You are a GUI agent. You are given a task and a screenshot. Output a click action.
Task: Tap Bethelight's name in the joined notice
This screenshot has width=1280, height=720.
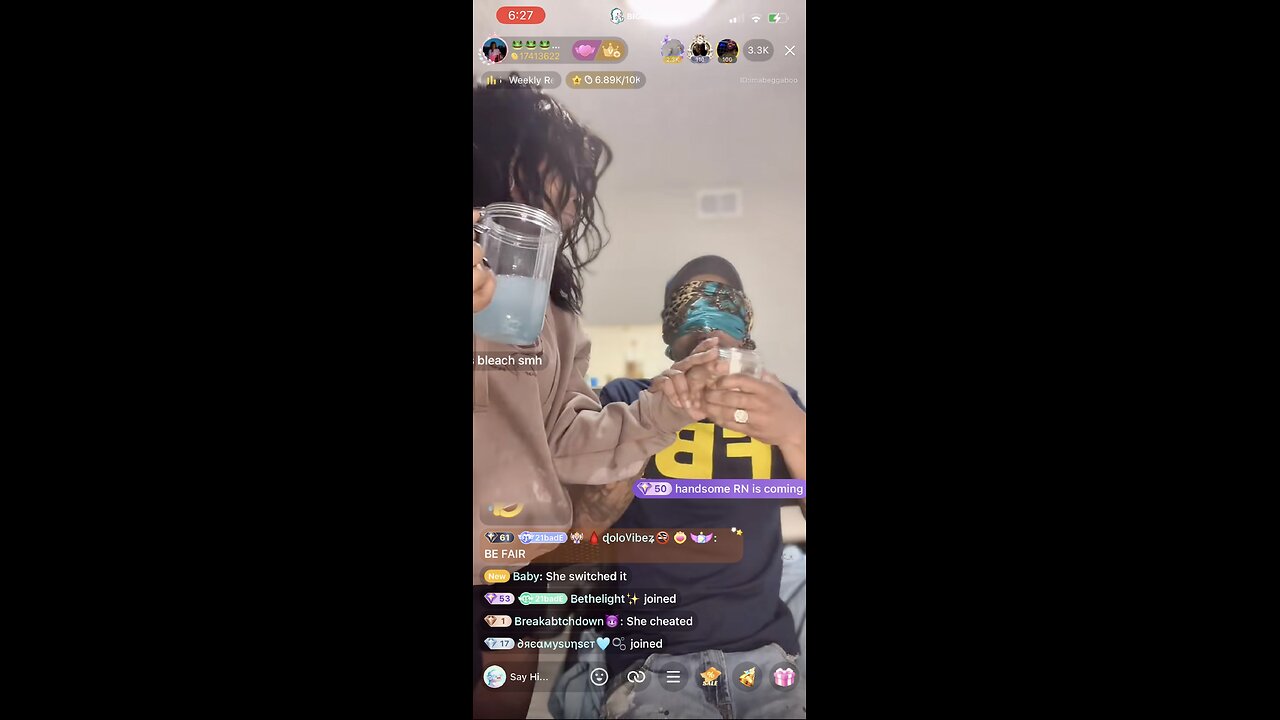point(597,599)
